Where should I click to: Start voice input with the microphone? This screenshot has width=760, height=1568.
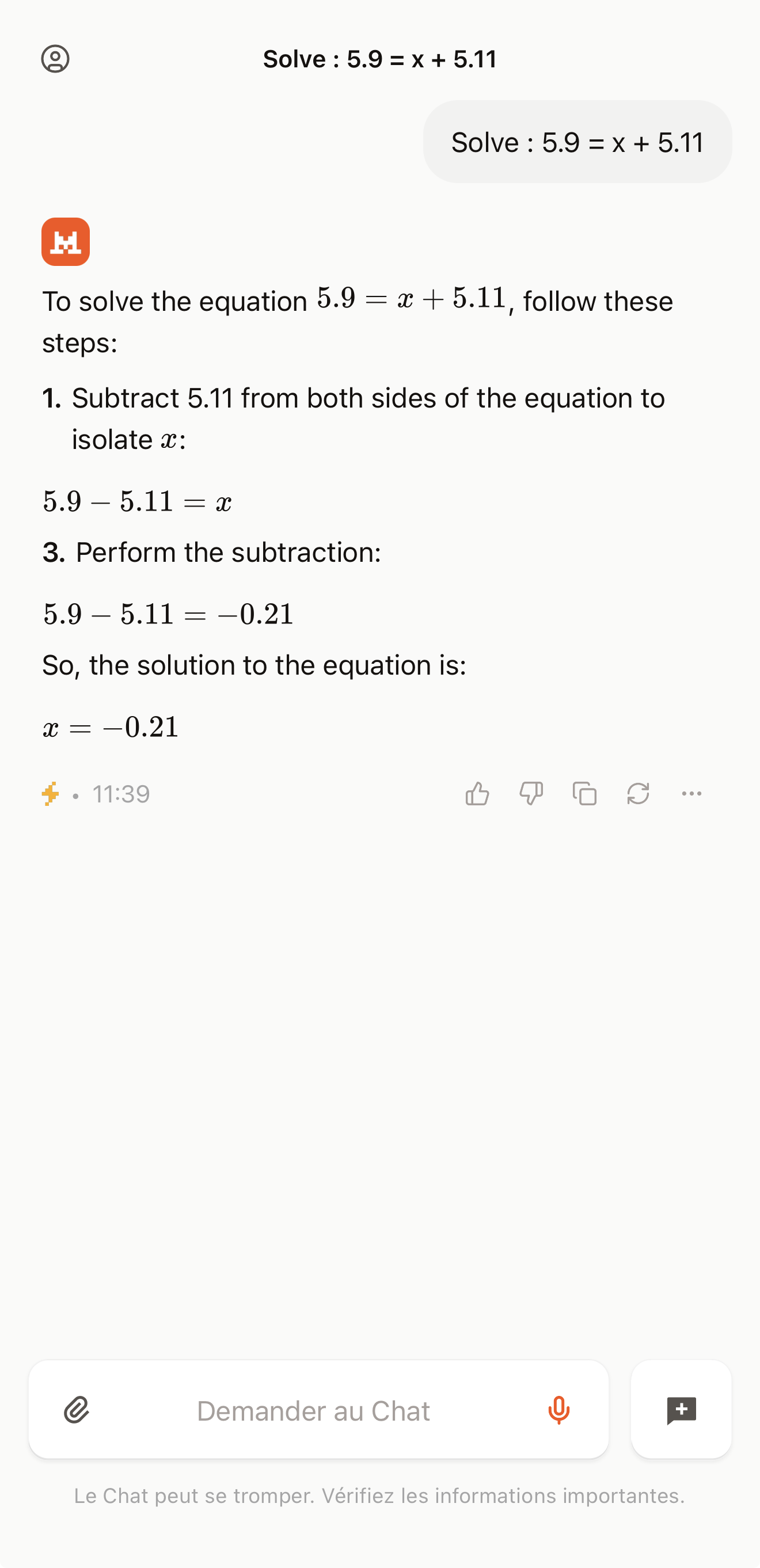point(558,1410)
